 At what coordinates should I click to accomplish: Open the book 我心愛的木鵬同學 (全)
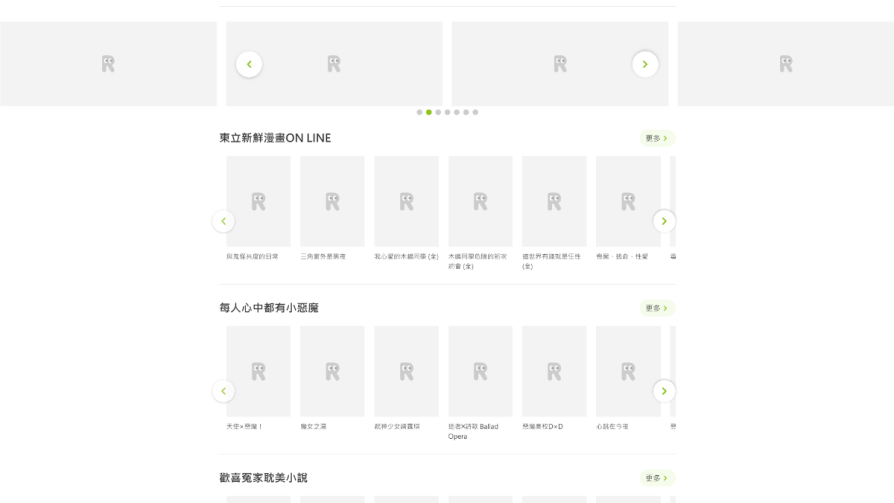[407, 209]
